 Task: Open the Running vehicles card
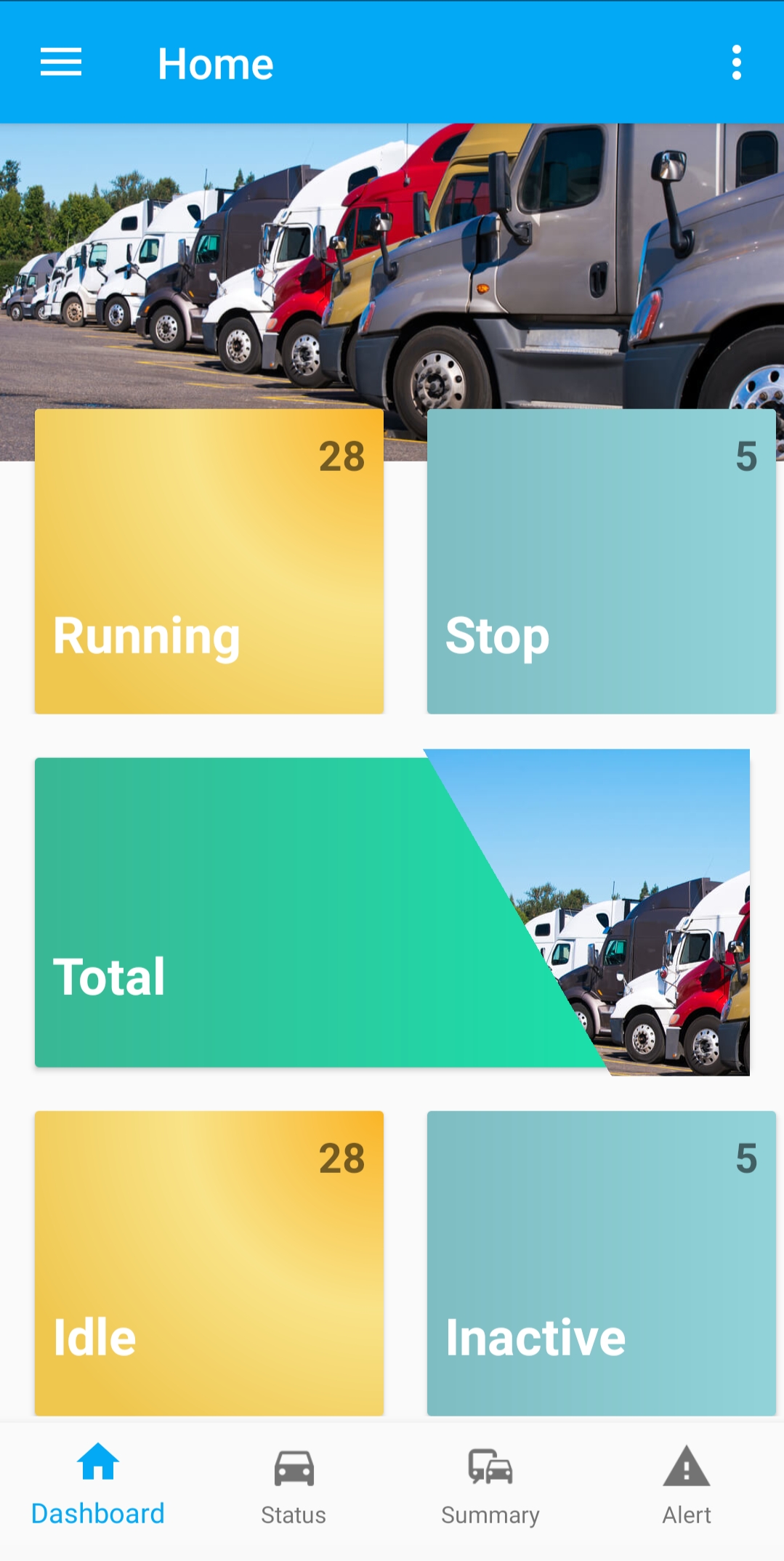pos(209,561)
